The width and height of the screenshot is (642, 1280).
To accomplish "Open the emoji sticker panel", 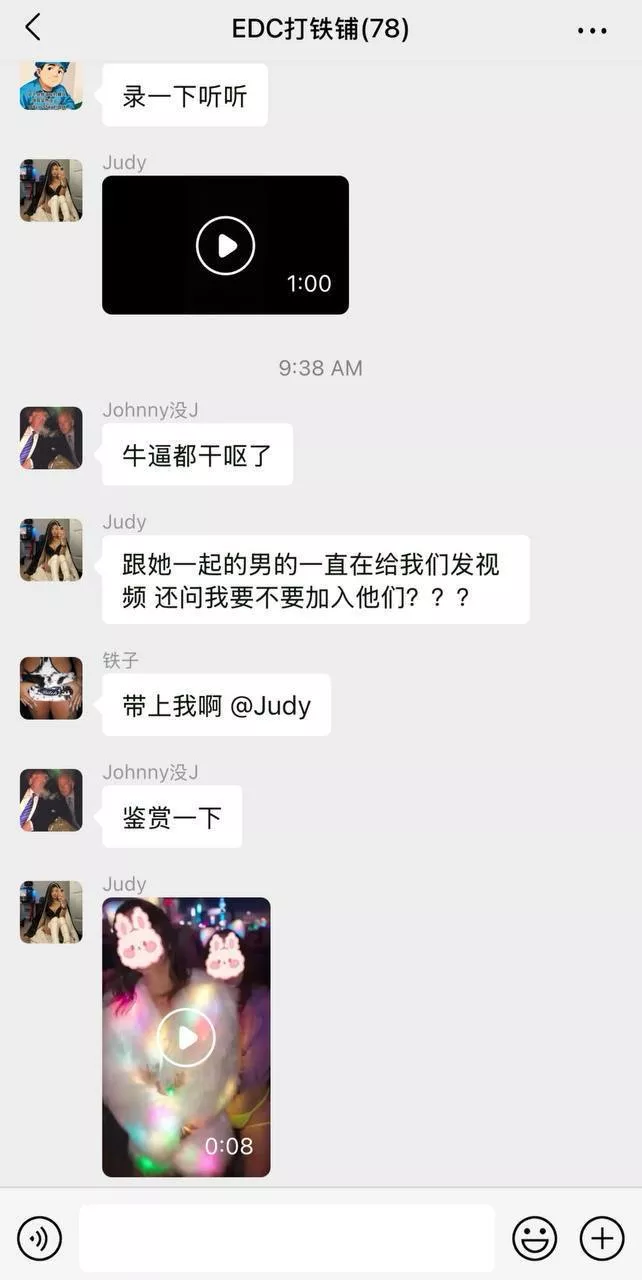I will pyautogui.click(x=535, y=1239).
